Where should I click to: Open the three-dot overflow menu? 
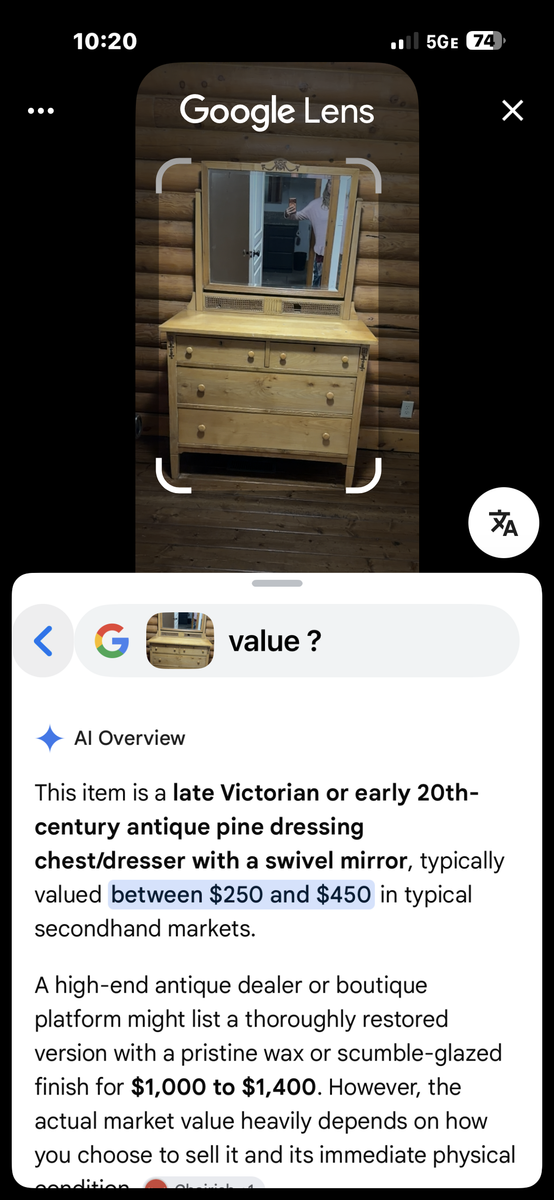point(41,111)
